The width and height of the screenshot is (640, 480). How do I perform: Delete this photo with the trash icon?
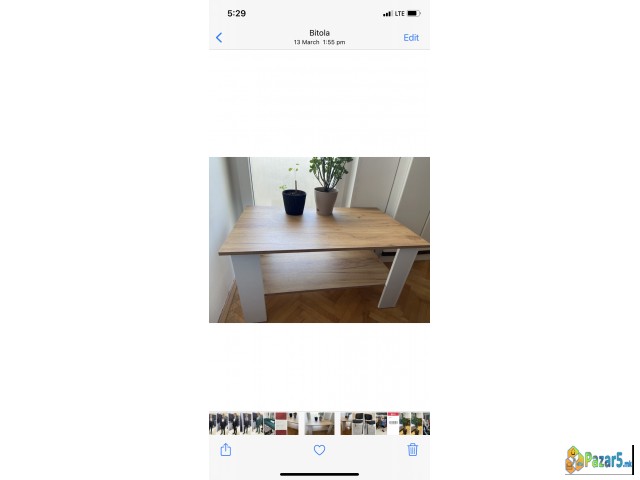[412, 450]
